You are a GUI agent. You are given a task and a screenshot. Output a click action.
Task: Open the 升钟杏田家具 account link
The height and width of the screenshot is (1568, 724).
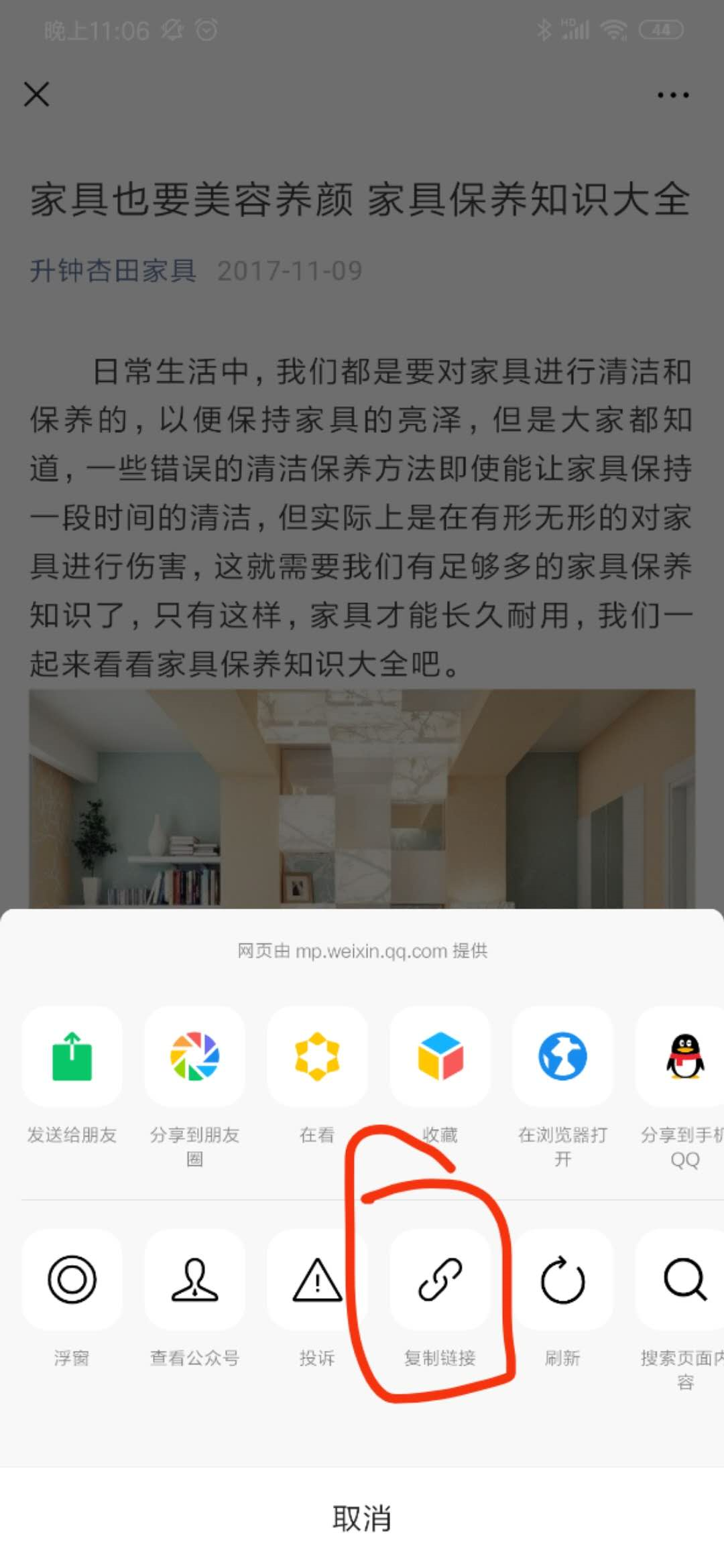[x=113, y=271]
